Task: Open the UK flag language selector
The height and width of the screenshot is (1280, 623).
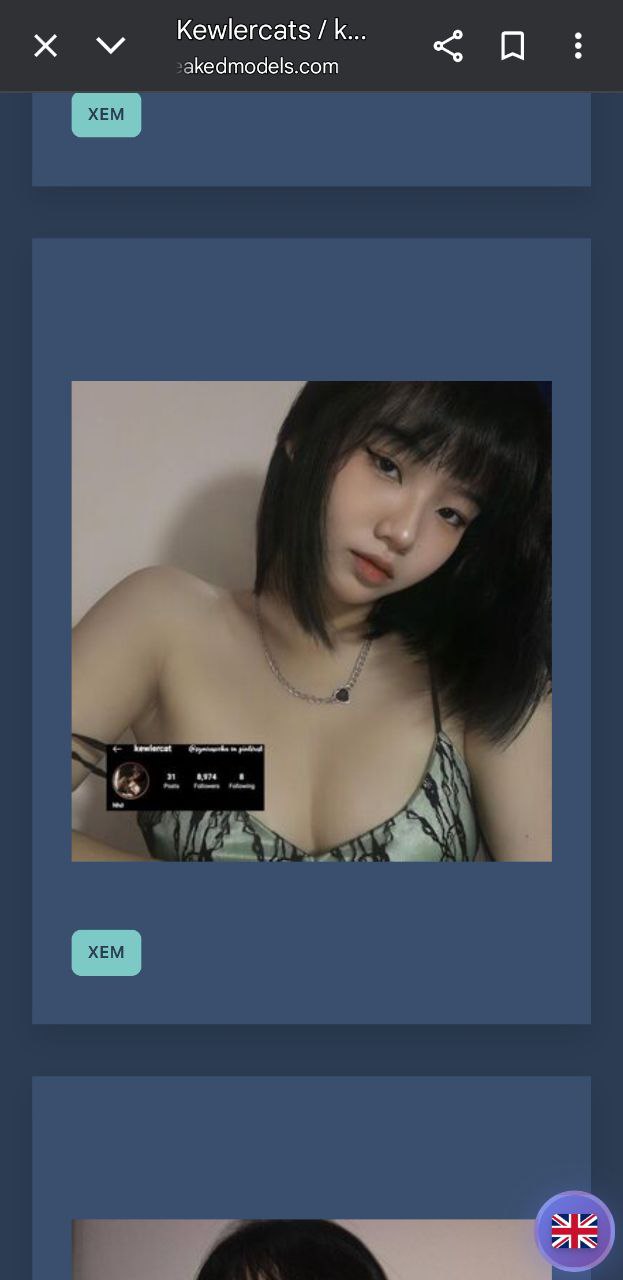Action: coord(574,1231)
